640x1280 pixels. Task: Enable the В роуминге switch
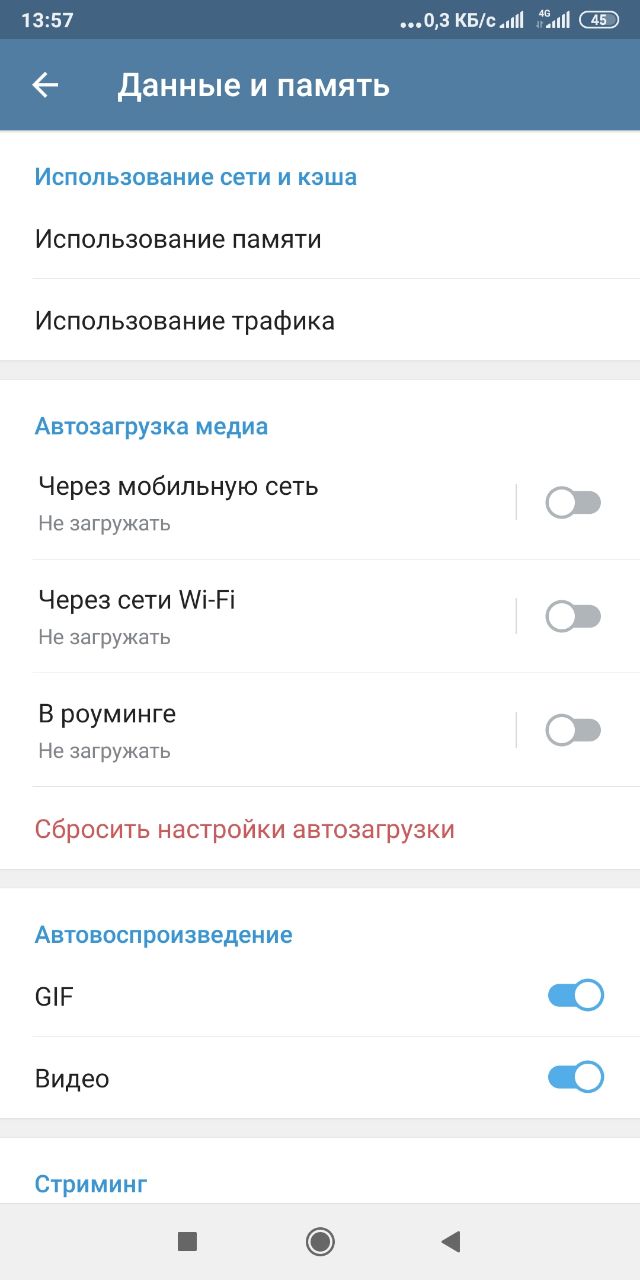tap(573, 731)
